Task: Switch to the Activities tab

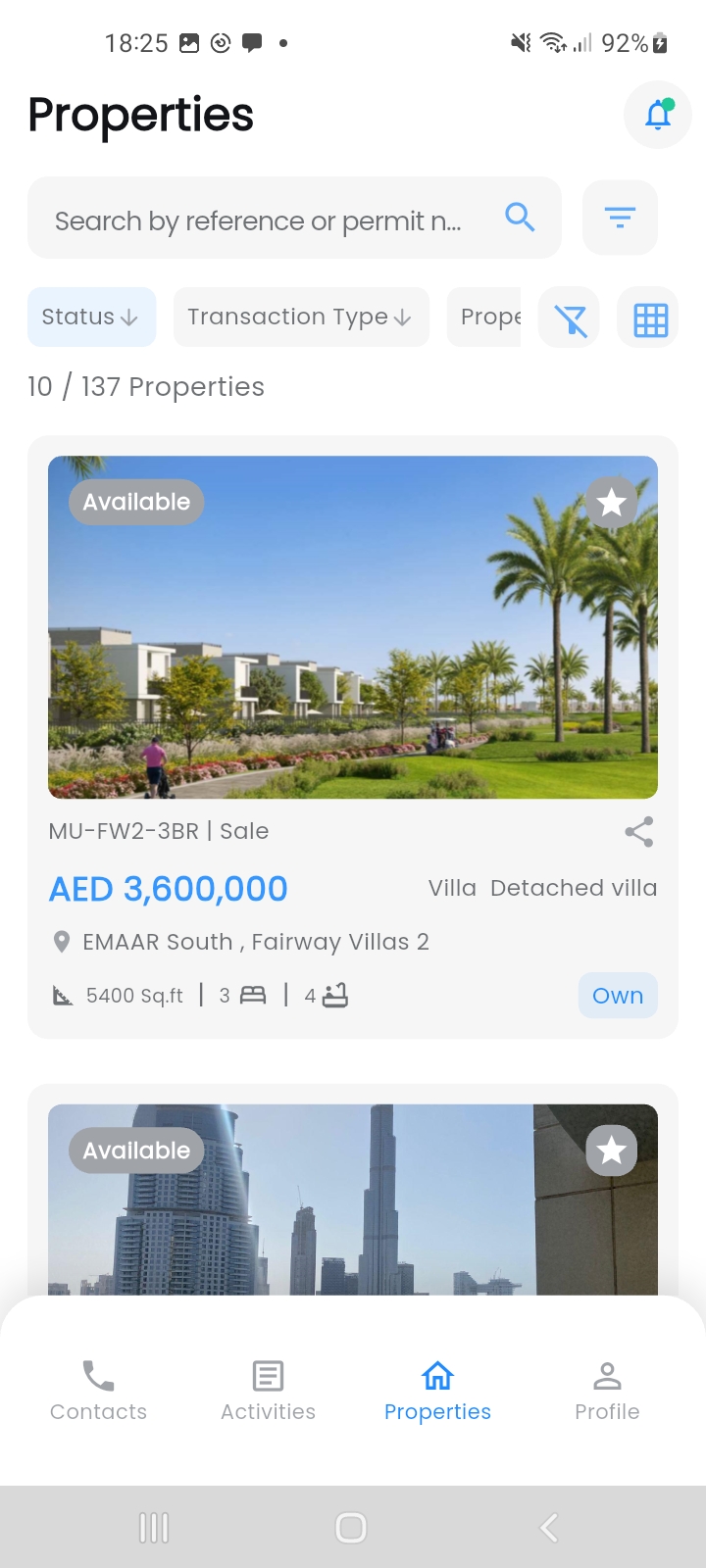Action: (268, 1390)
